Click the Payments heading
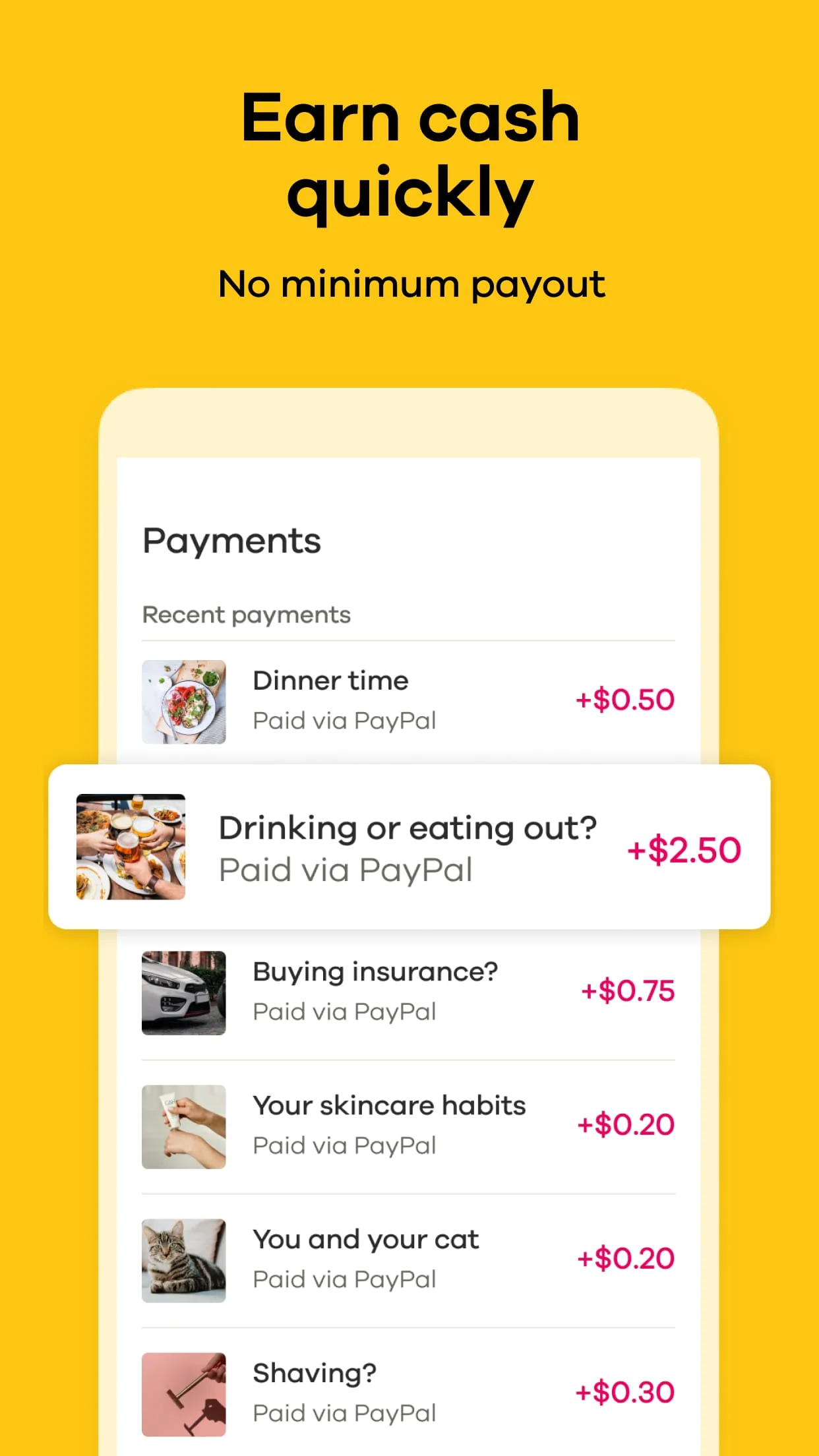The image size is (819, 1456). point(232,541)
